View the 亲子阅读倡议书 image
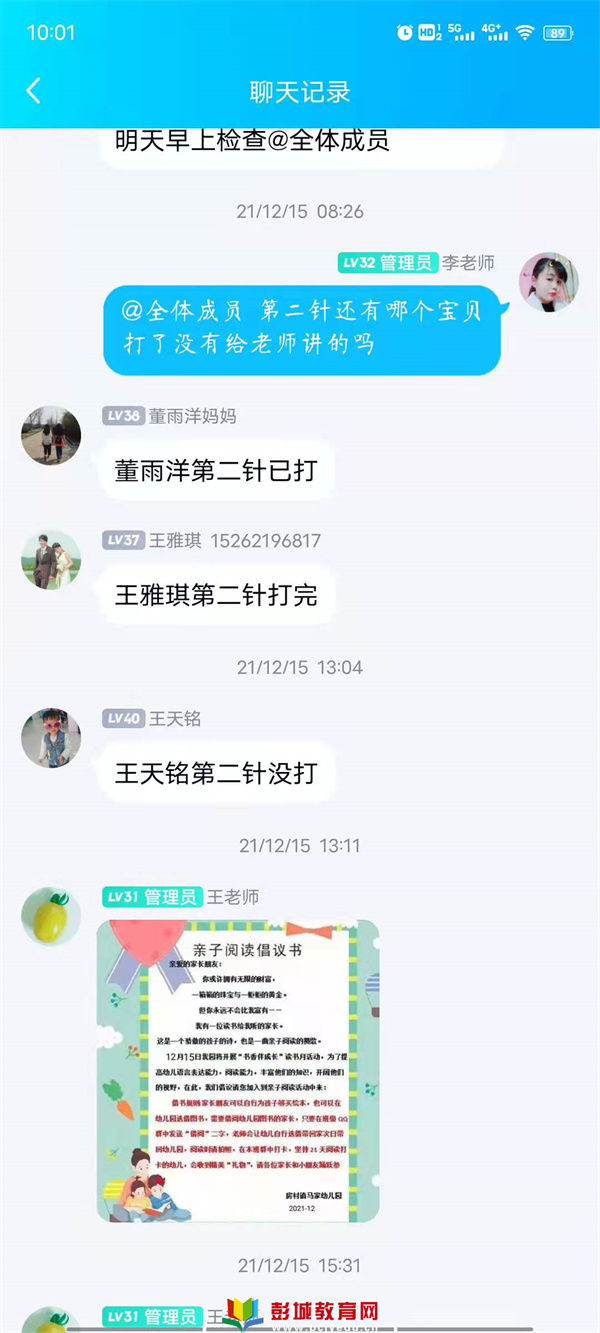Viewport: 600px width, 1333px height. pyautogui.click(x=238, y=1070)
